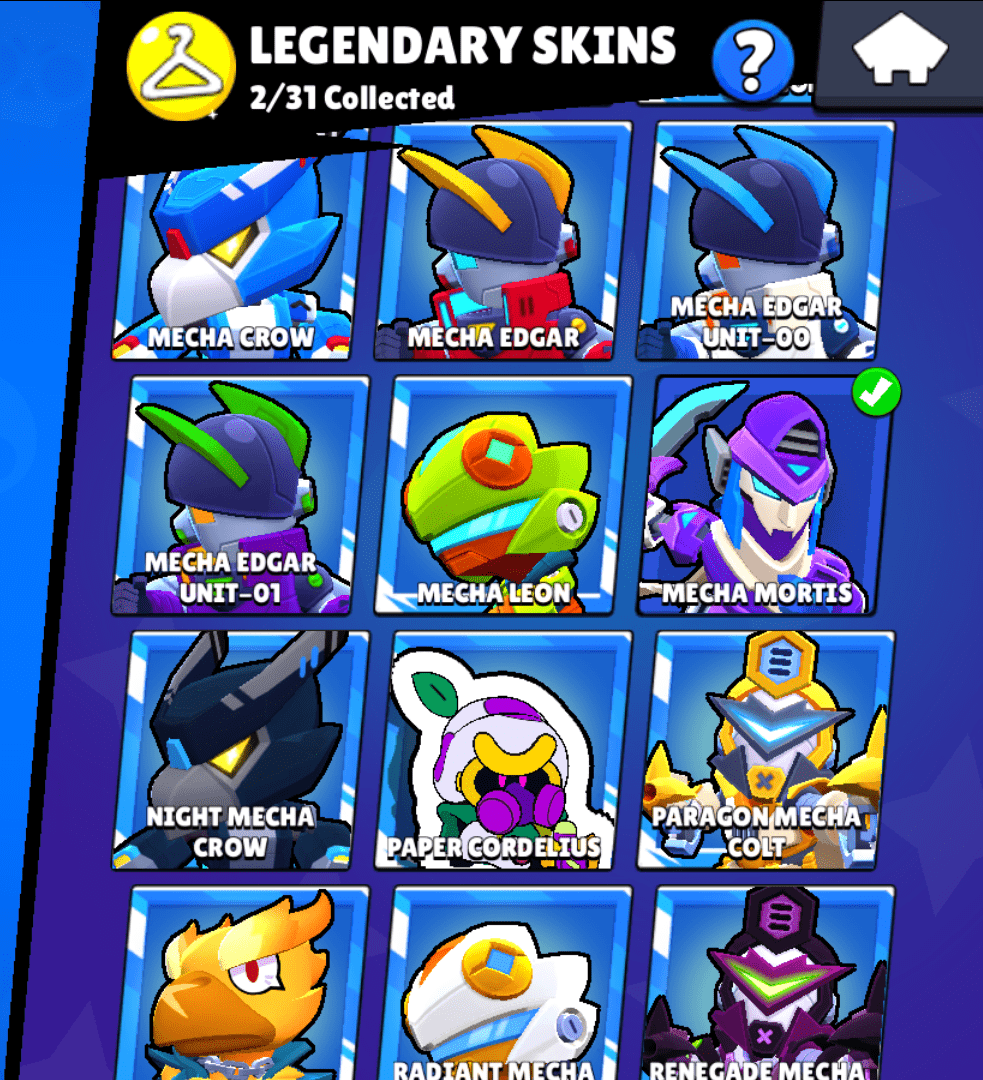Choose the Mecha Edgar Unit-01 skin
This screenshot has height=1080, width=983.
[240, 495]
